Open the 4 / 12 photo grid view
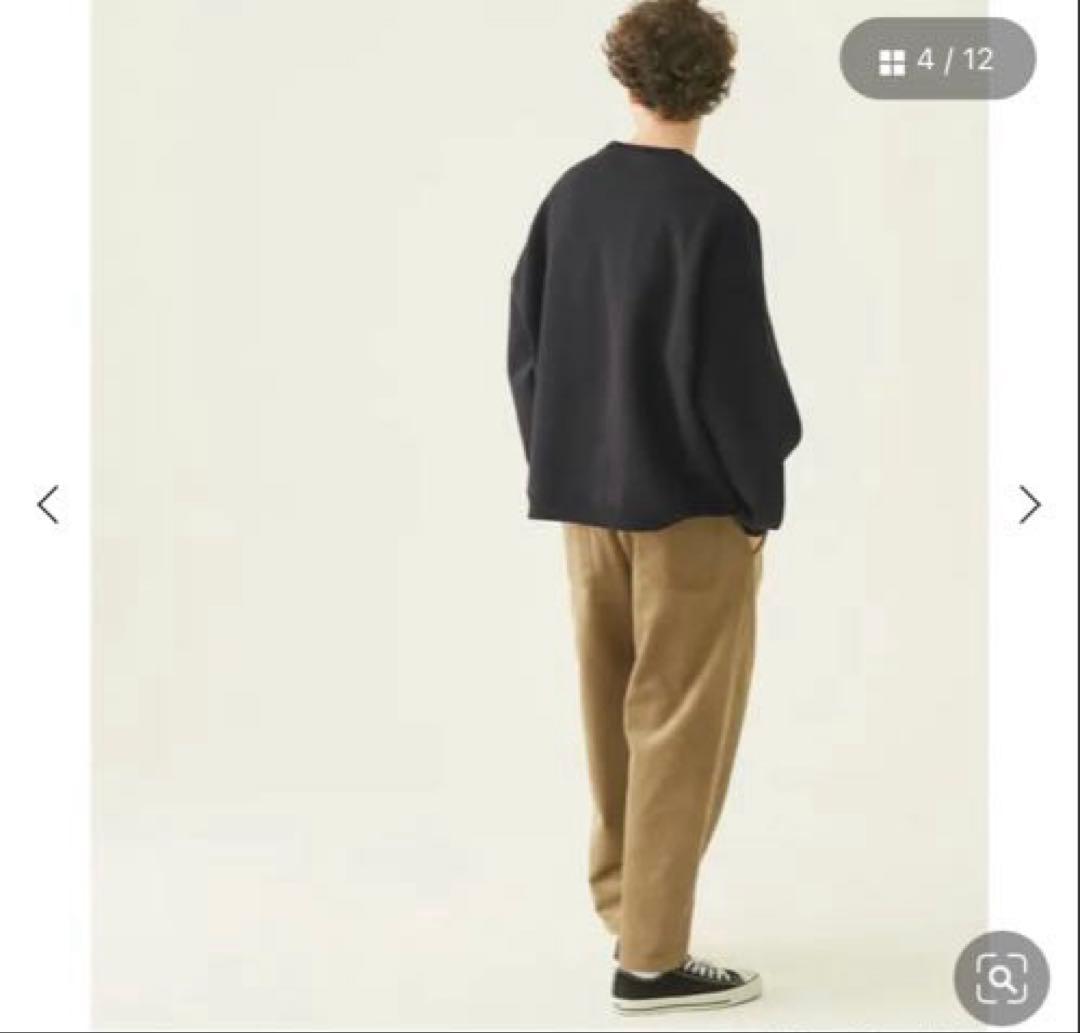 click(x=937, y=60)
